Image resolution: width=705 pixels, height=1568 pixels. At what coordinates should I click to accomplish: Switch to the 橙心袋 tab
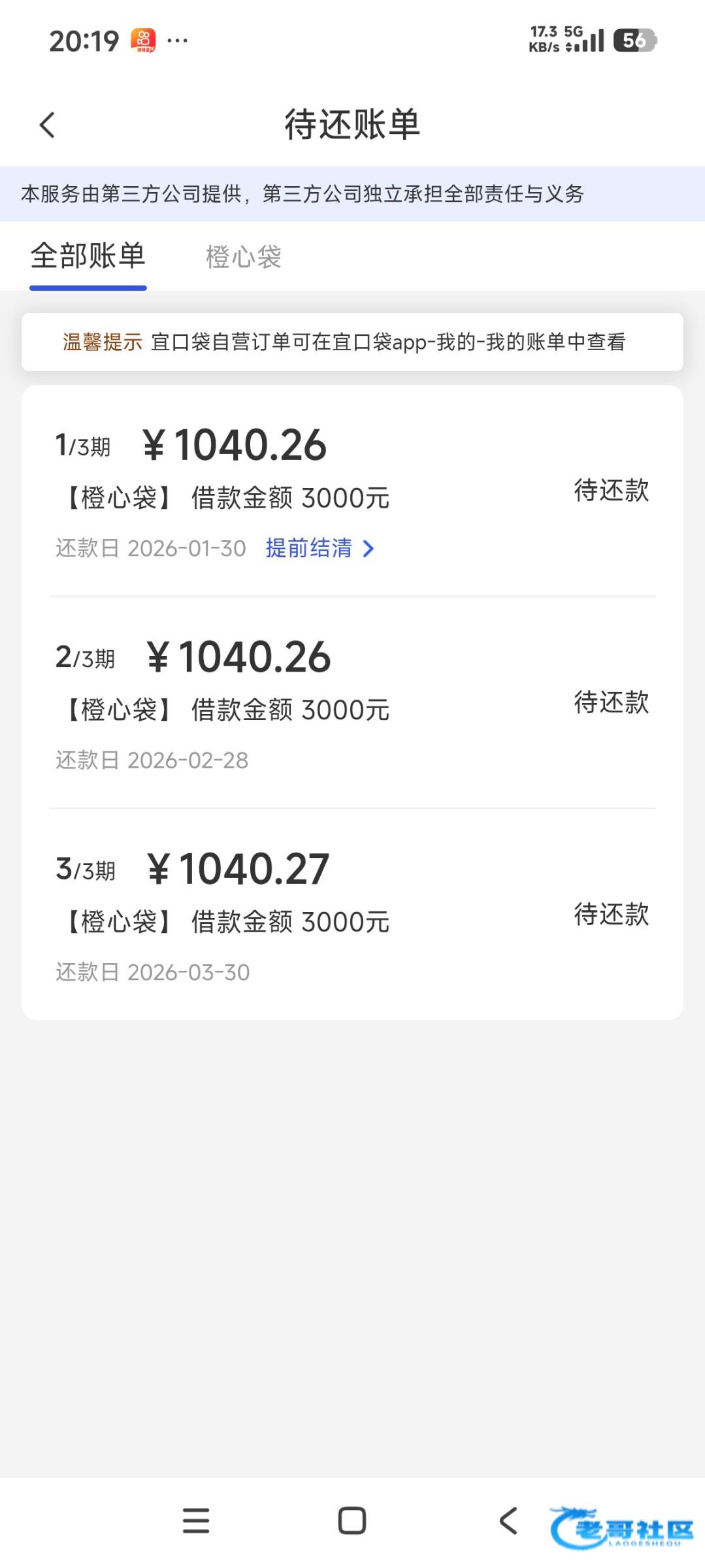coord(243,257)
